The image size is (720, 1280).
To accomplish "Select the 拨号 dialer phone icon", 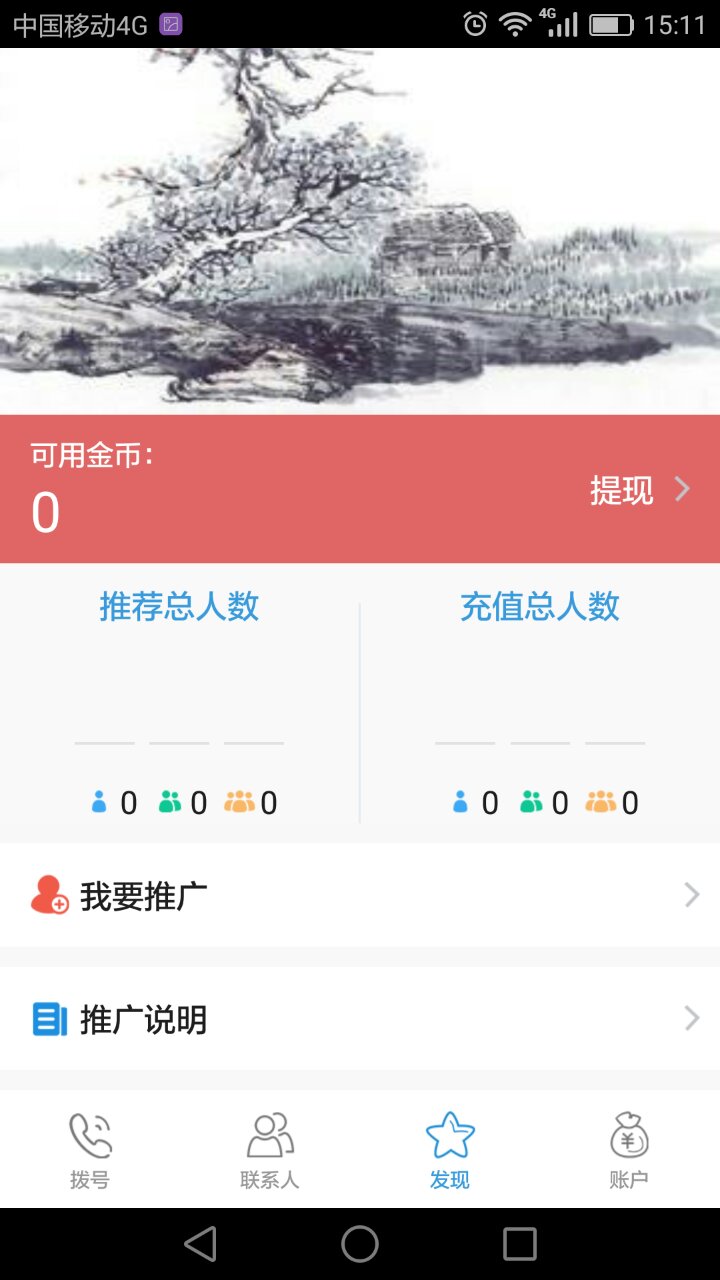I will click(x=90, y=1135).
